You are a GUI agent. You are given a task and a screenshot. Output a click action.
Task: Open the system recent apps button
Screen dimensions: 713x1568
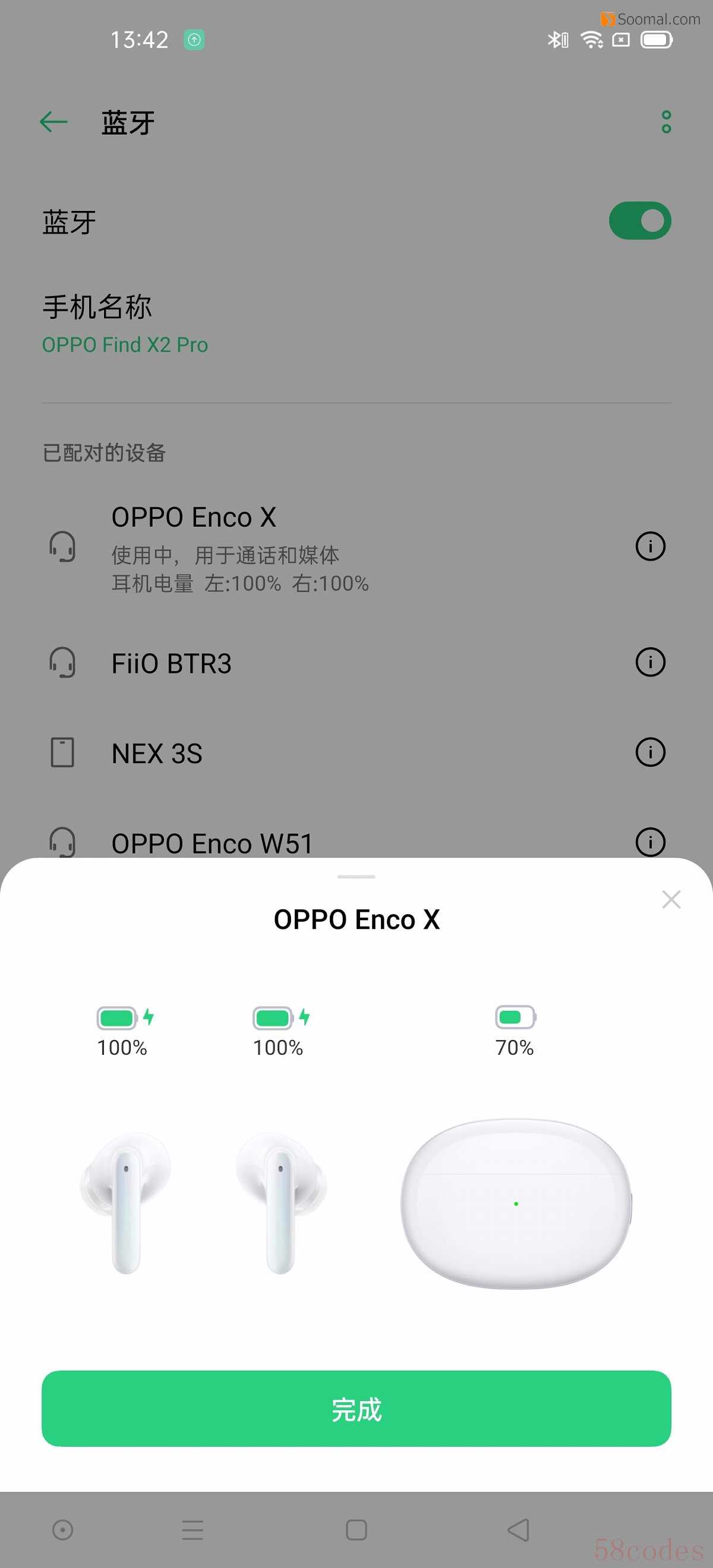[x=193, y=1529]
